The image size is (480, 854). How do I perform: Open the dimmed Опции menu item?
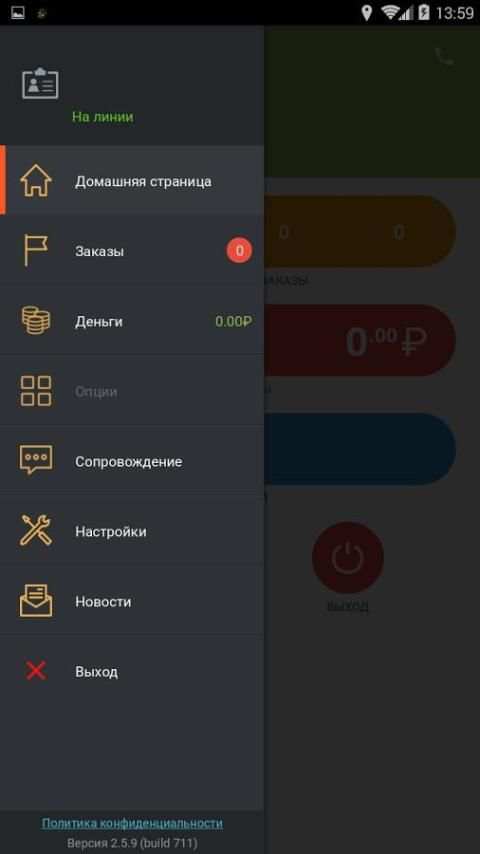[x=132, y=392]
